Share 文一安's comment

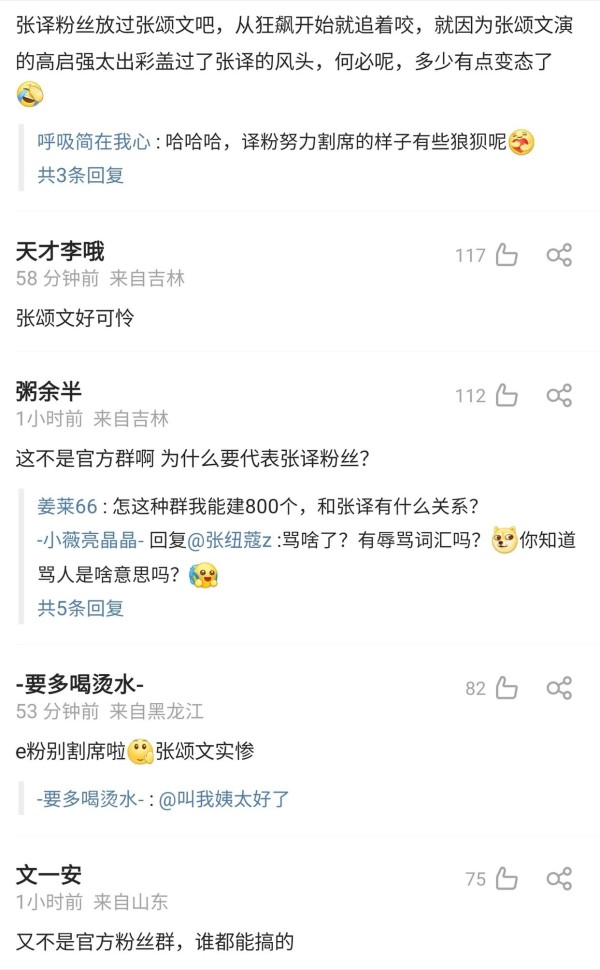pos(559,879)
